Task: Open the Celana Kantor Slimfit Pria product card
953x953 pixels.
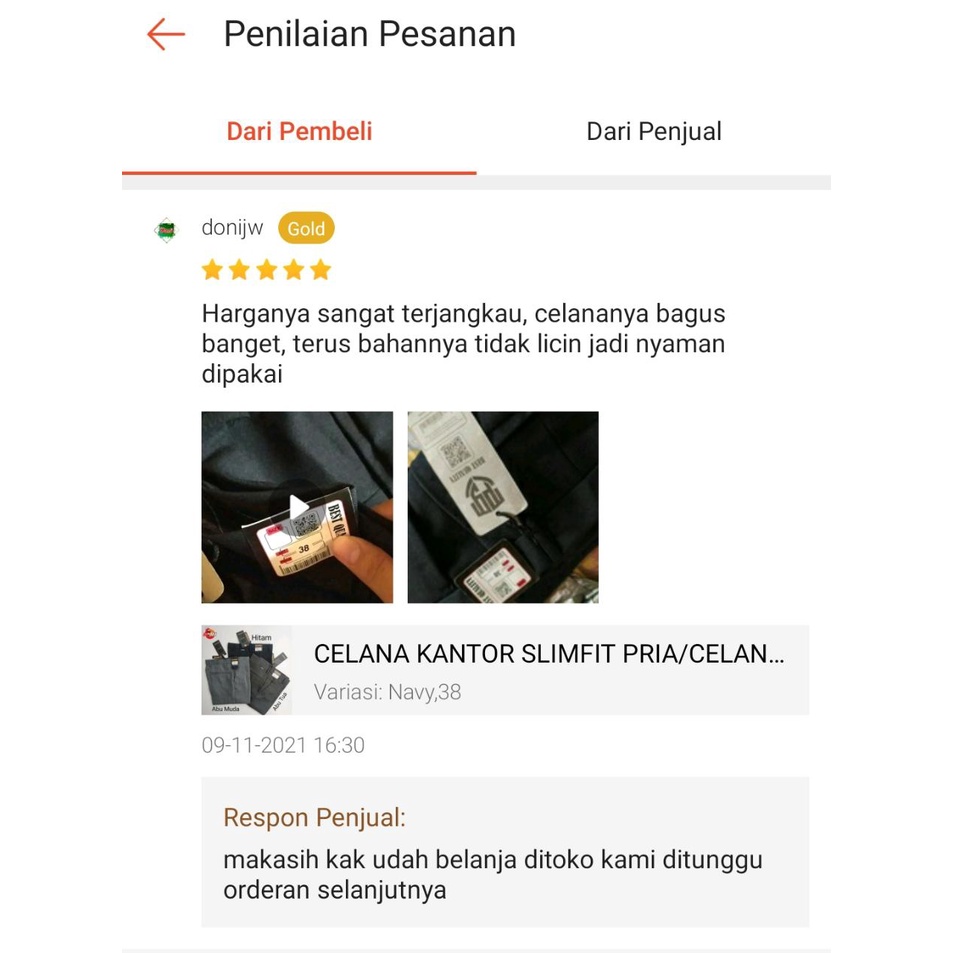Action: click(505, 670)
